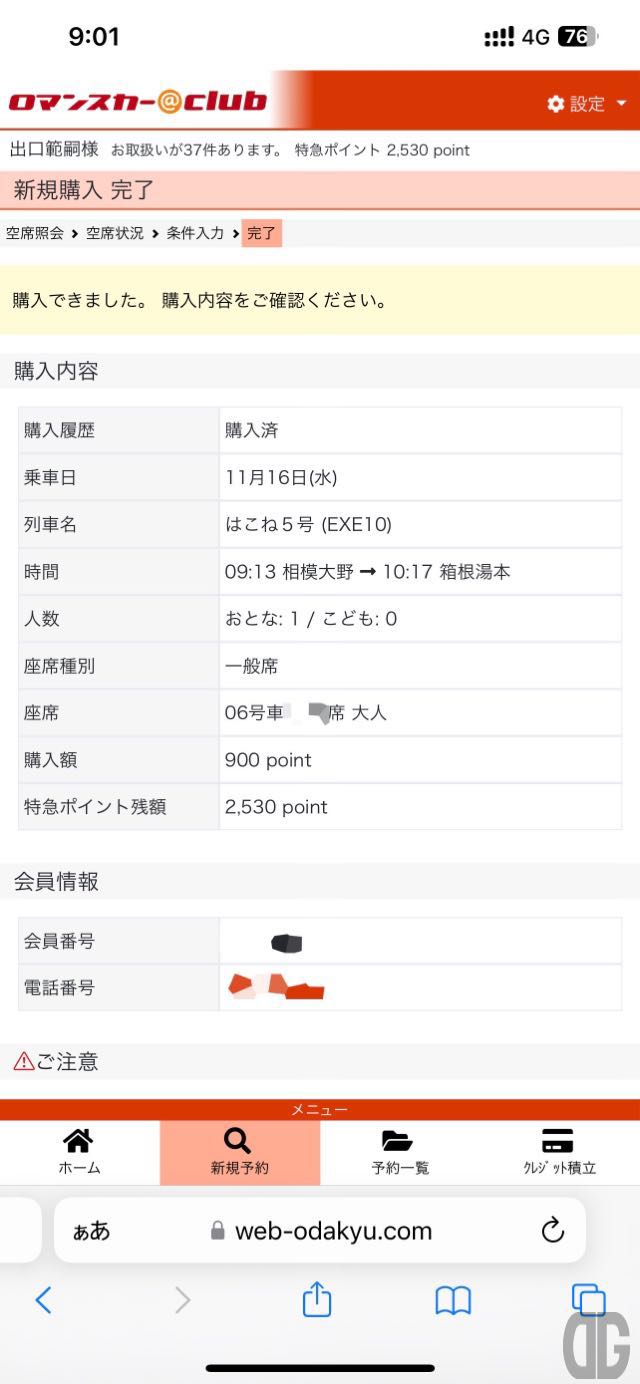The image size is (640, 1384).
Task: Tap the web-odakyu.com address bar
Action: click(332, 1231)
